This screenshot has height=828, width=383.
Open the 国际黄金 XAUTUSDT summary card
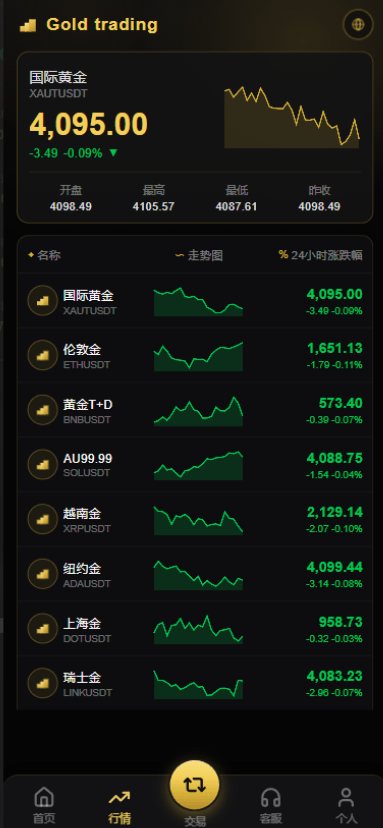[x=195, y=138]
